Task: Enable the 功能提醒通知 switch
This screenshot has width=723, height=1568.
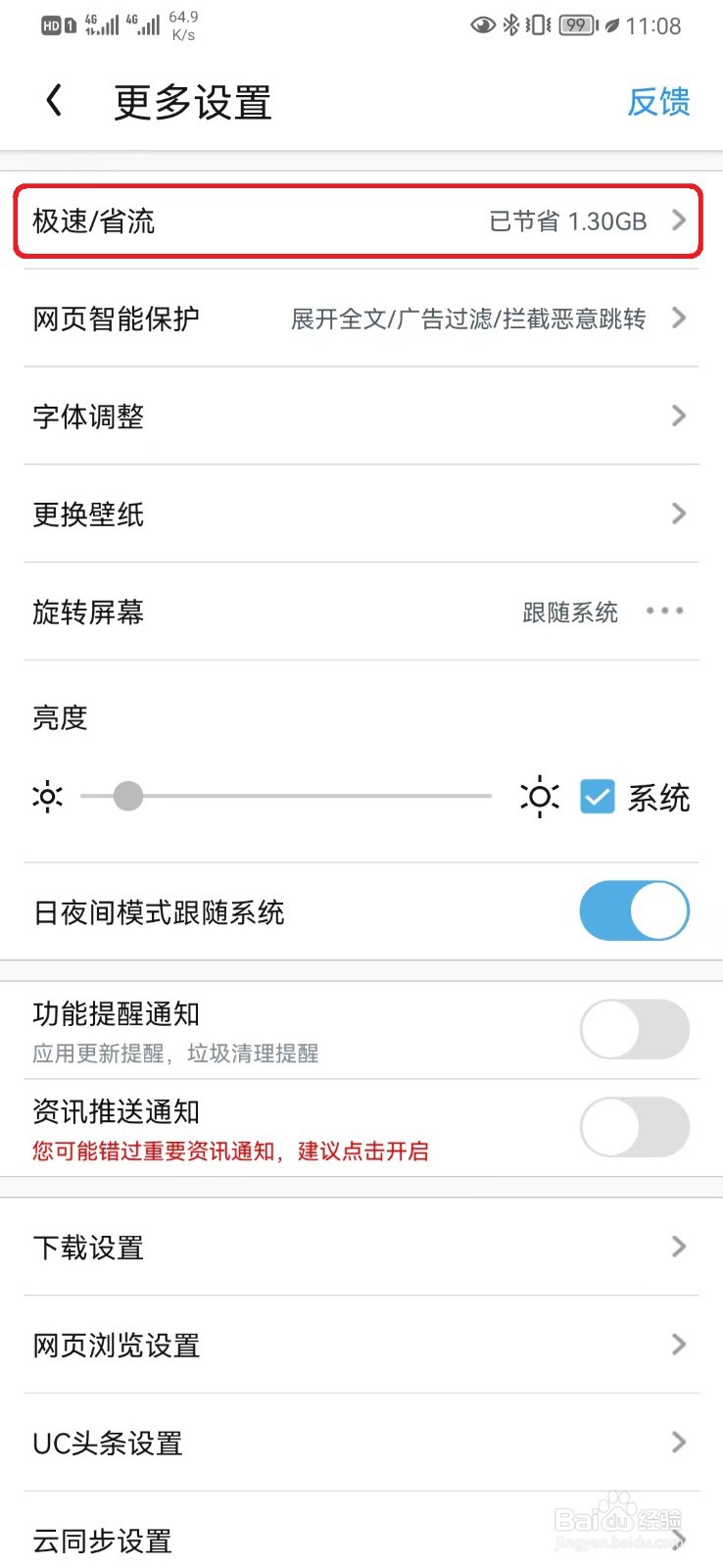Action: (x=634, y=1029)
